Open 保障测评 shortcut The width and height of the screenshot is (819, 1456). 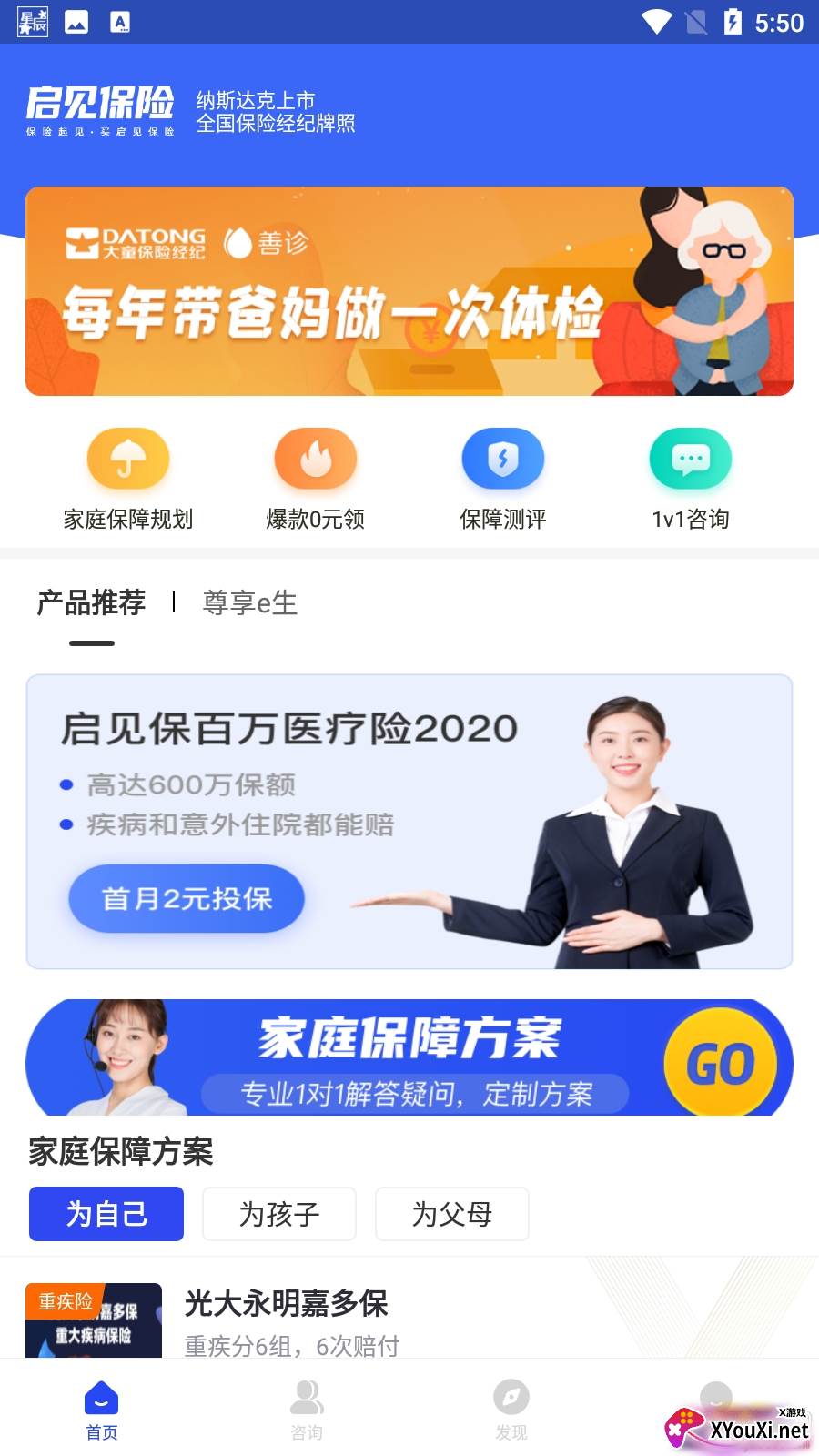(503, 478)
